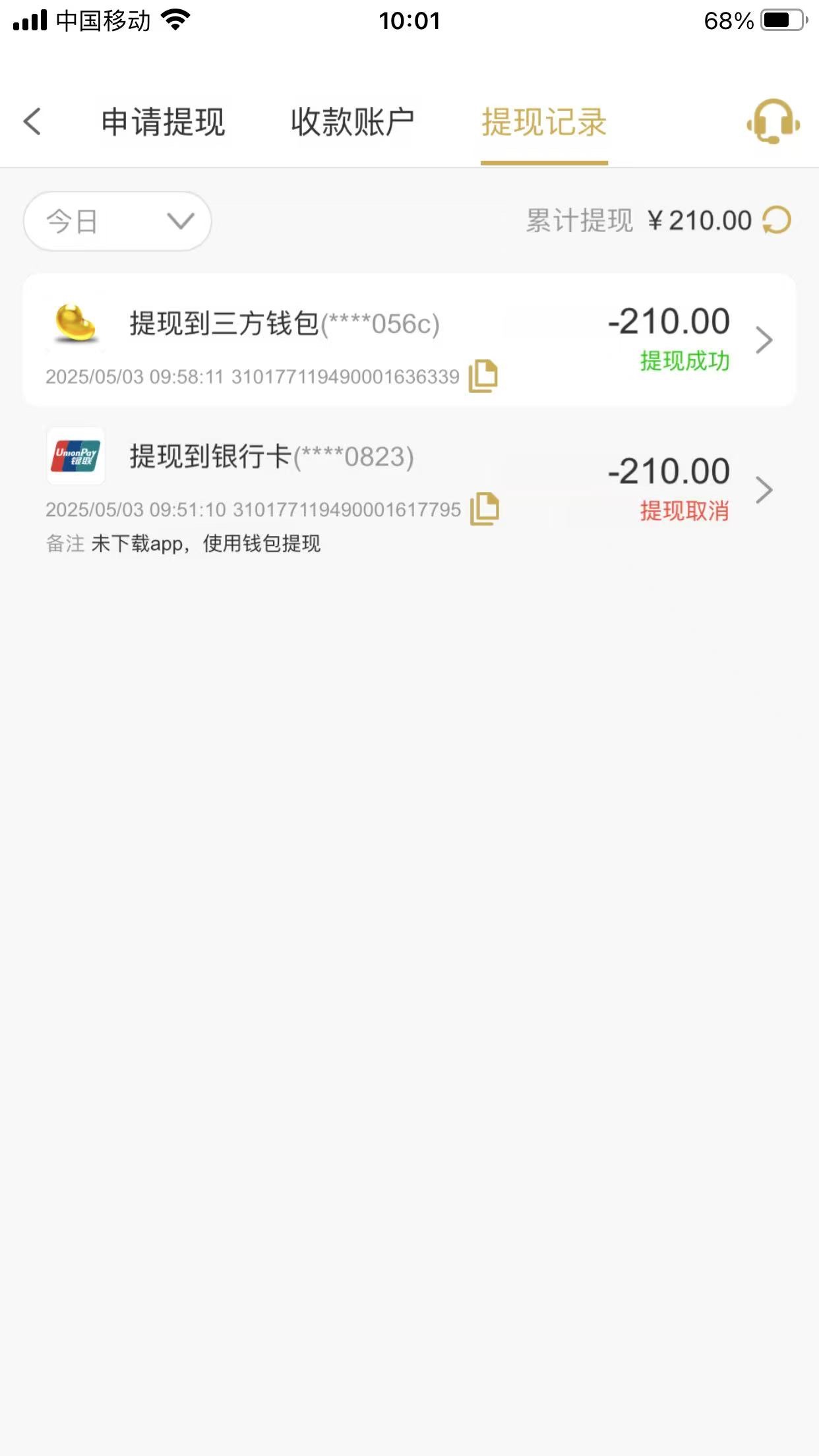Go back using the back arrow

(32, 122)
